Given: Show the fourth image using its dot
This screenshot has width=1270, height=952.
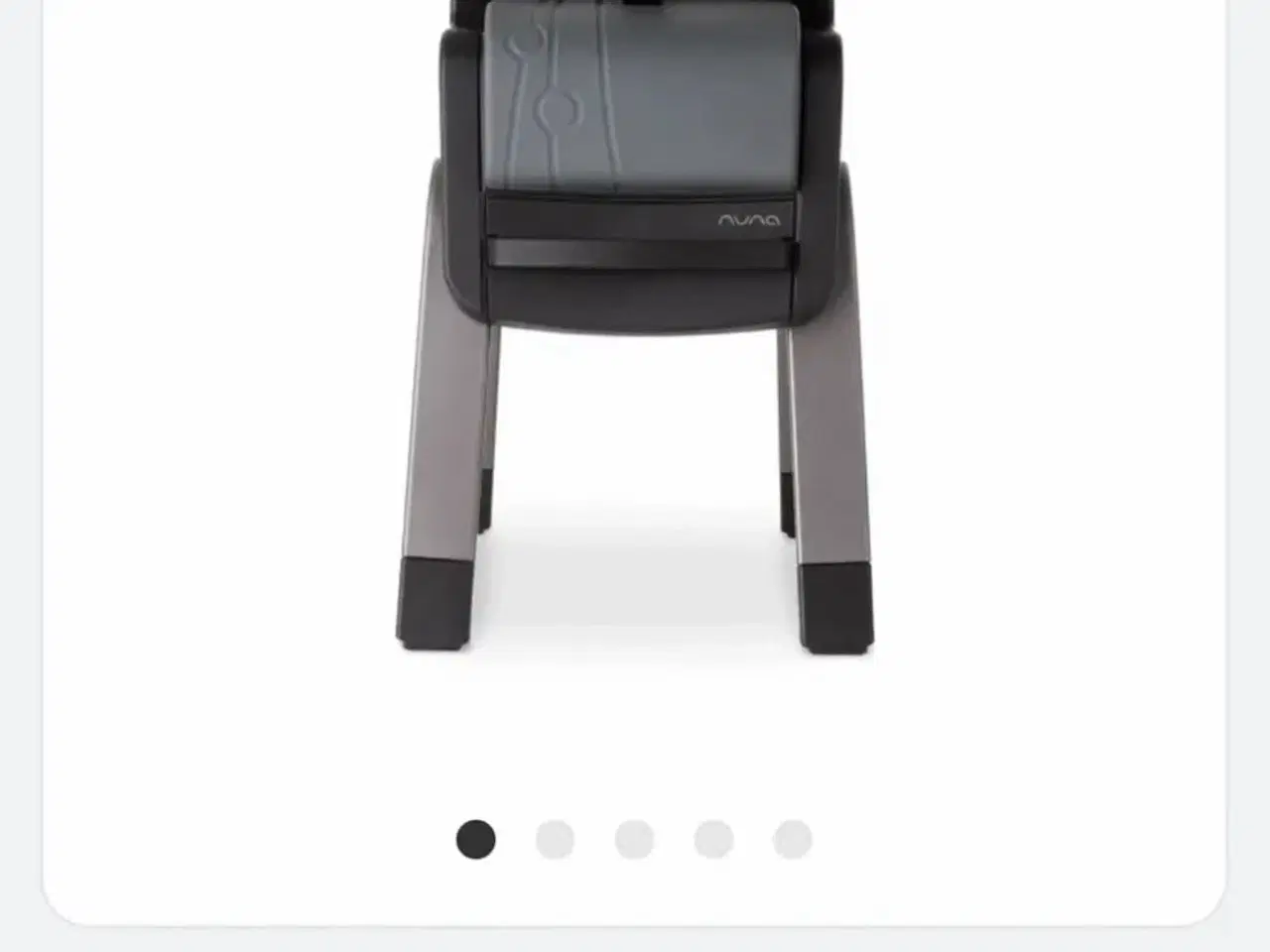Looking at the screenshot, I should (x=713, y=840).
